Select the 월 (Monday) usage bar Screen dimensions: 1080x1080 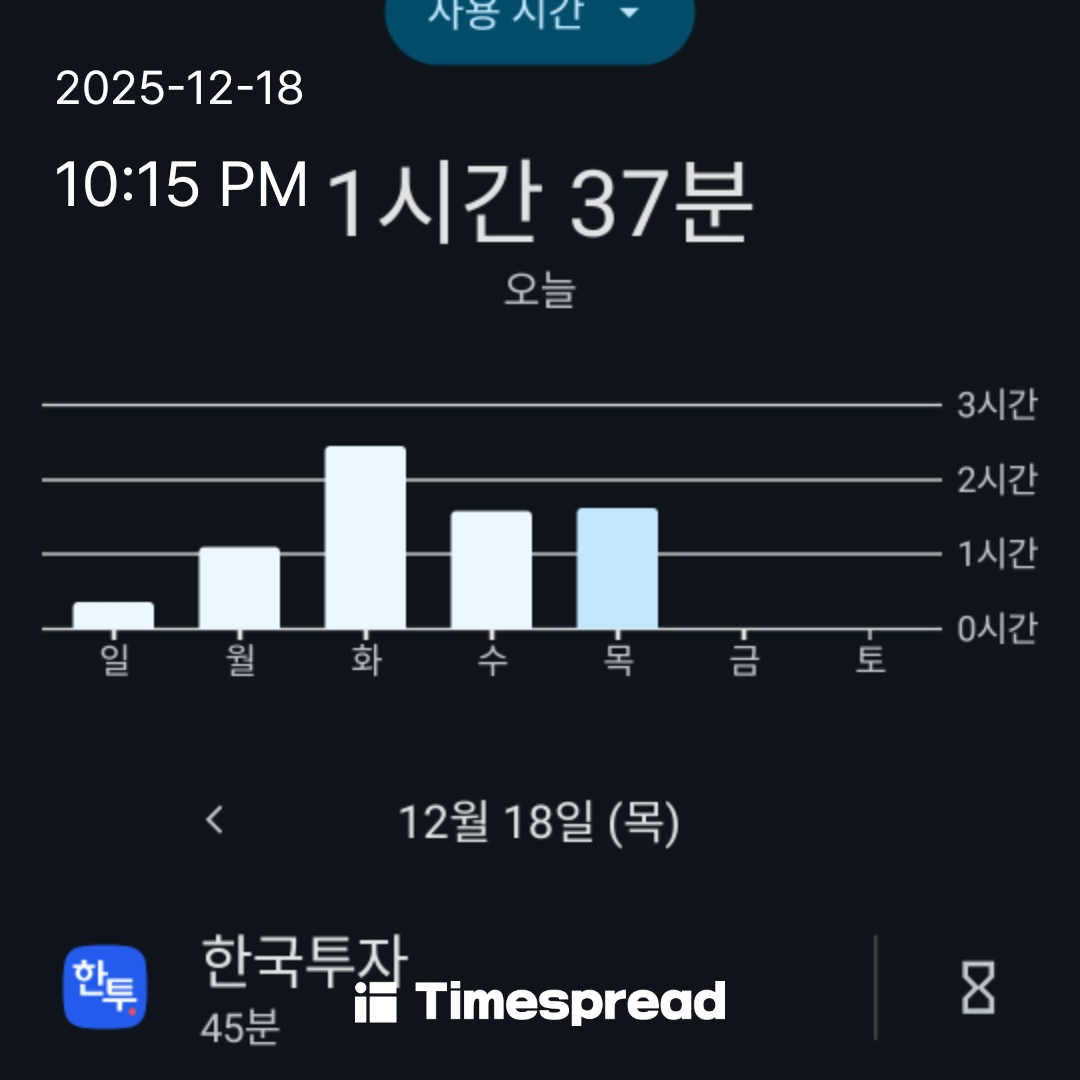pyautogui.click(x=239, y=588)
